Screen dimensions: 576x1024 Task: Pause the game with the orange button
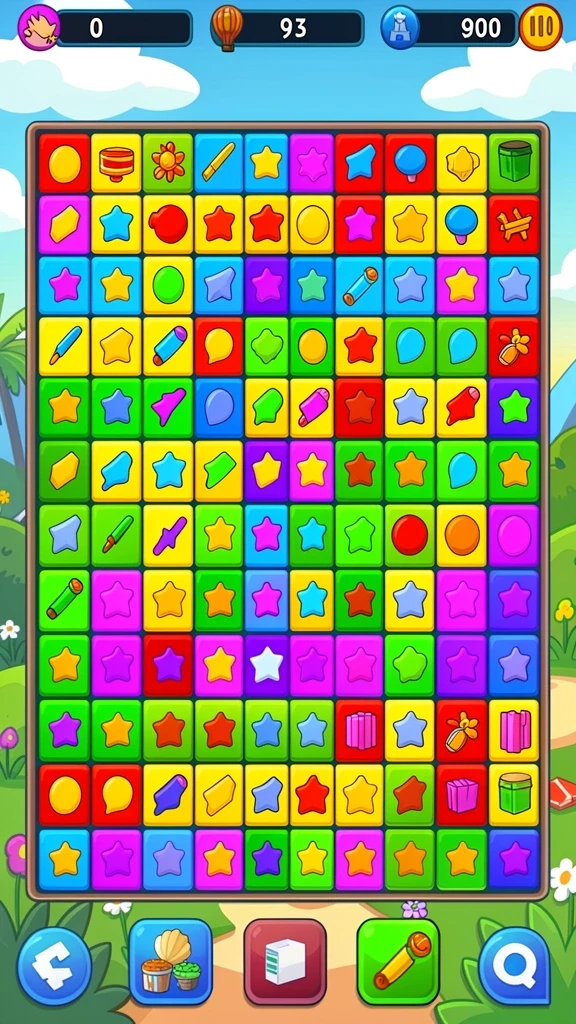541,27
